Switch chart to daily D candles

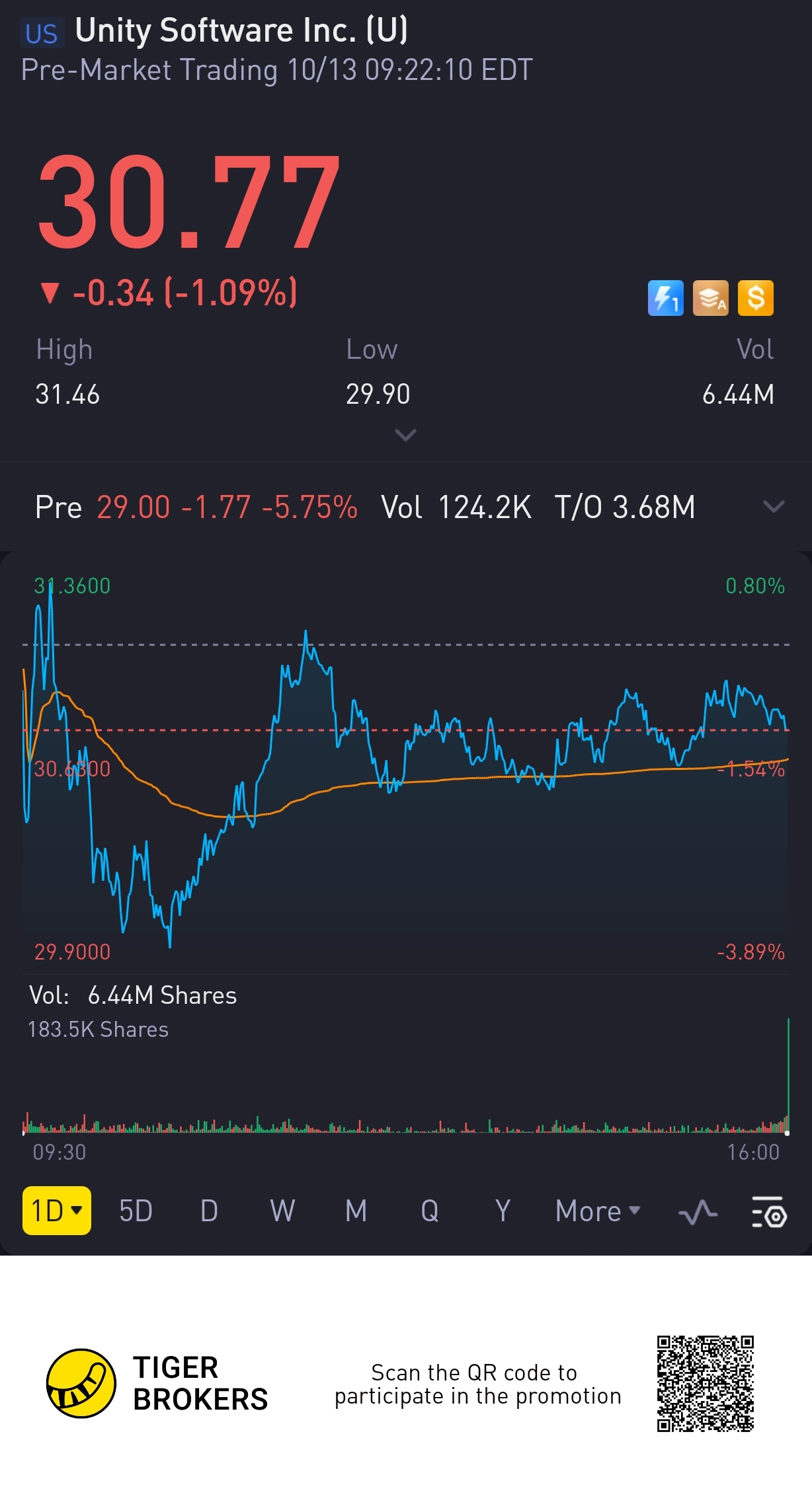pos(209,1211)
